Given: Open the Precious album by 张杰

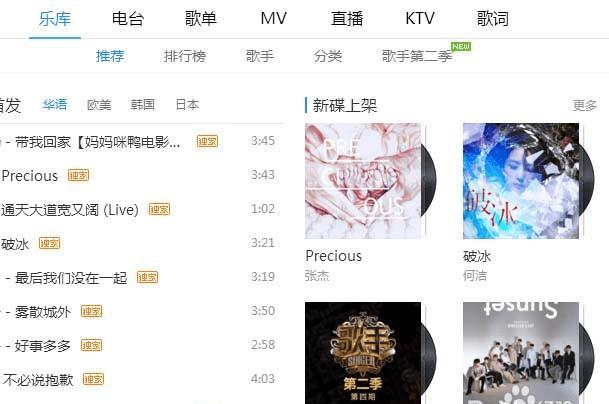Looking at the screenshot, I should pos(363,181).
